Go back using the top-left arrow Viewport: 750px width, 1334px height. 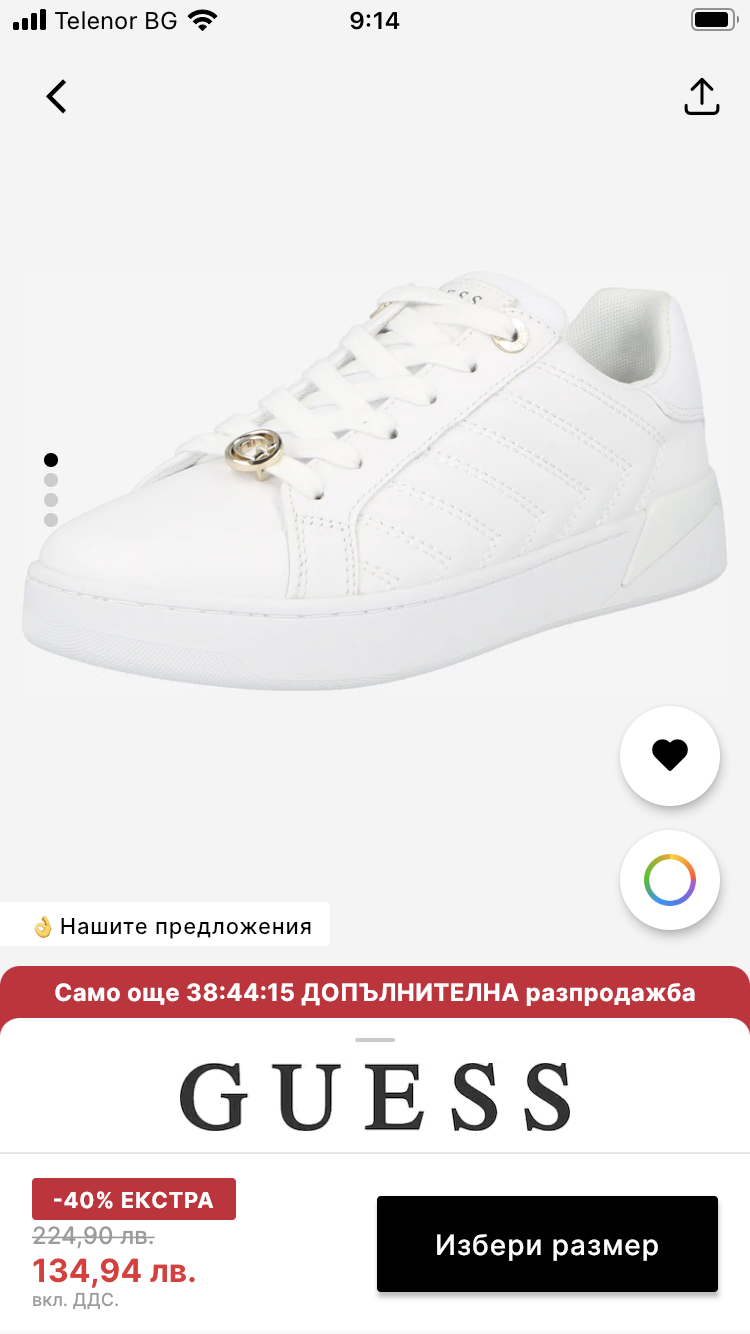click(x=57, y=97)
